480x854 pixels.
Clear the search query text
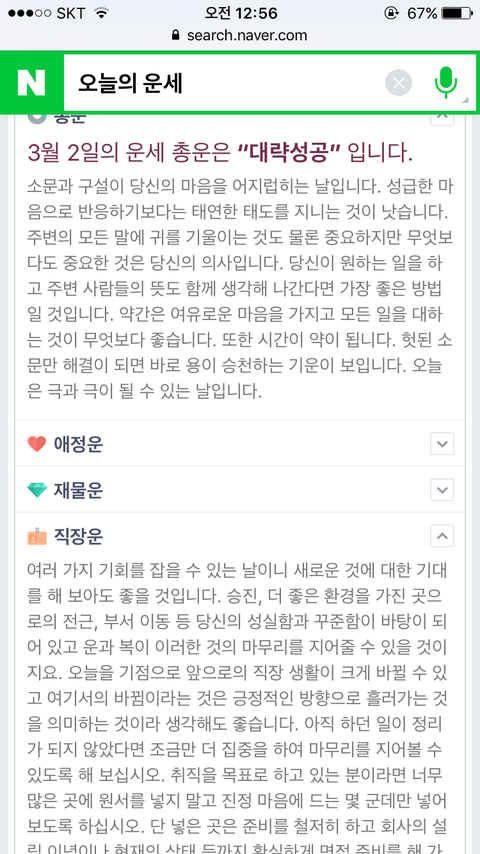coord(399,83)
